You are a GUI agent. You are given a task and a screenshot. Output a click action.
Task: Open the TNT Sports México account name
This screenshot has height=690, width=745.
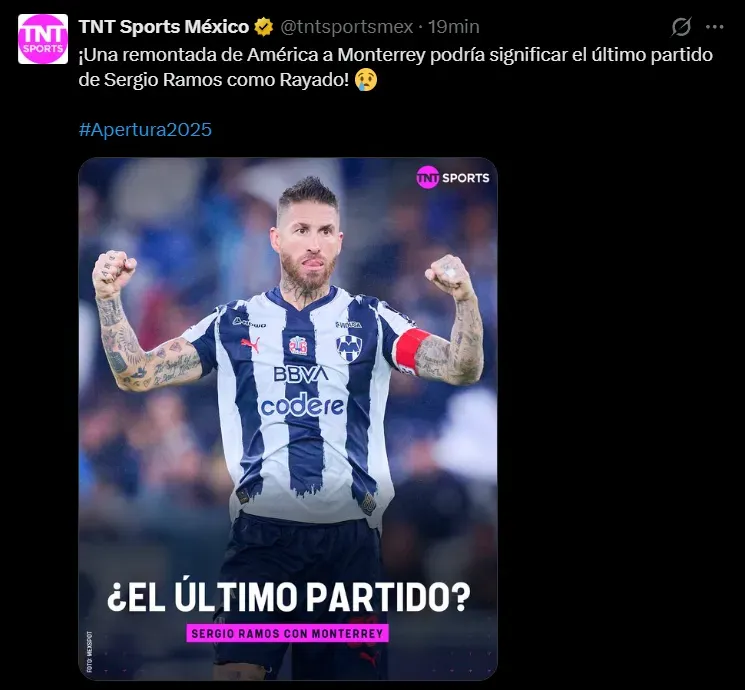163,26
